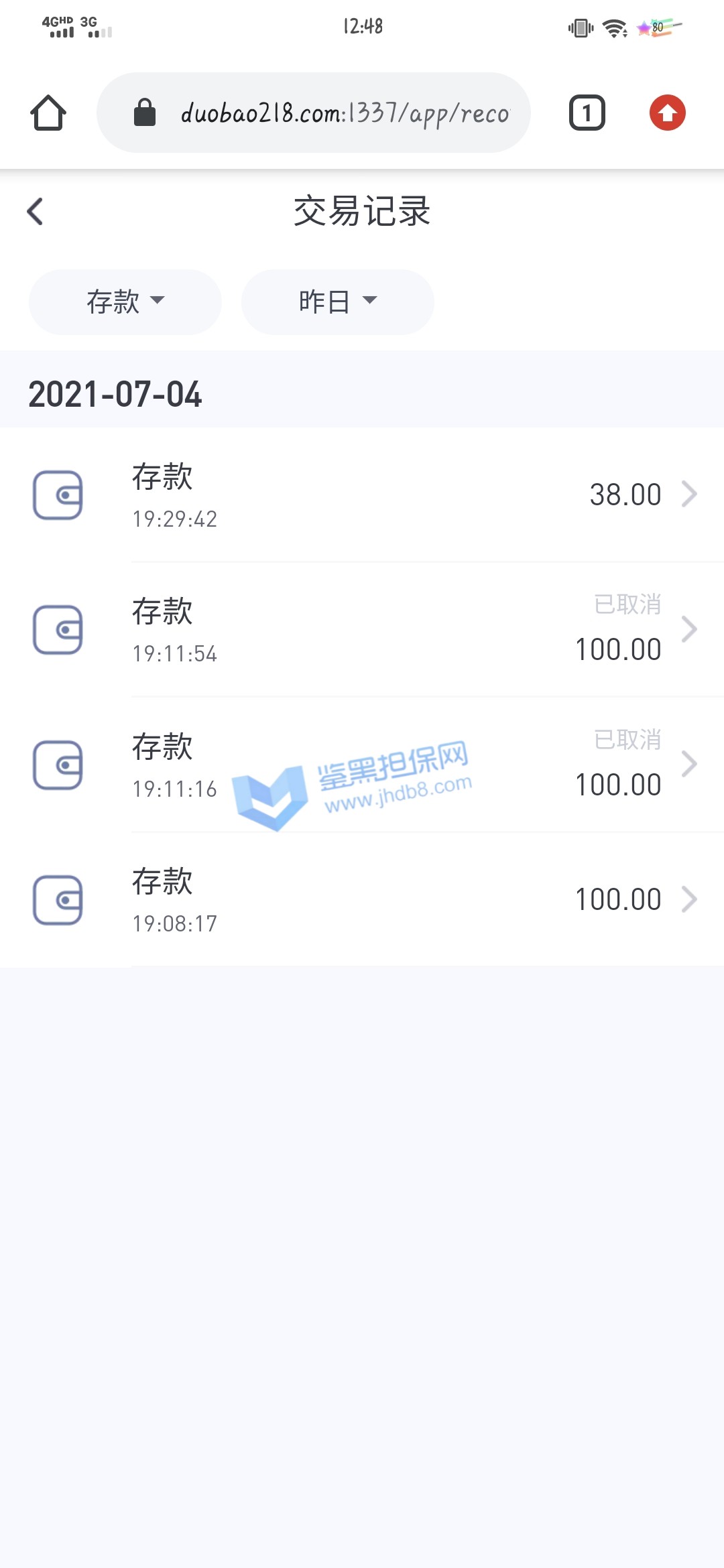The width and height of the screenshot is (724, 1568).
Task: Expand the 存款 type filter dropdown
Action: (125, 302)
